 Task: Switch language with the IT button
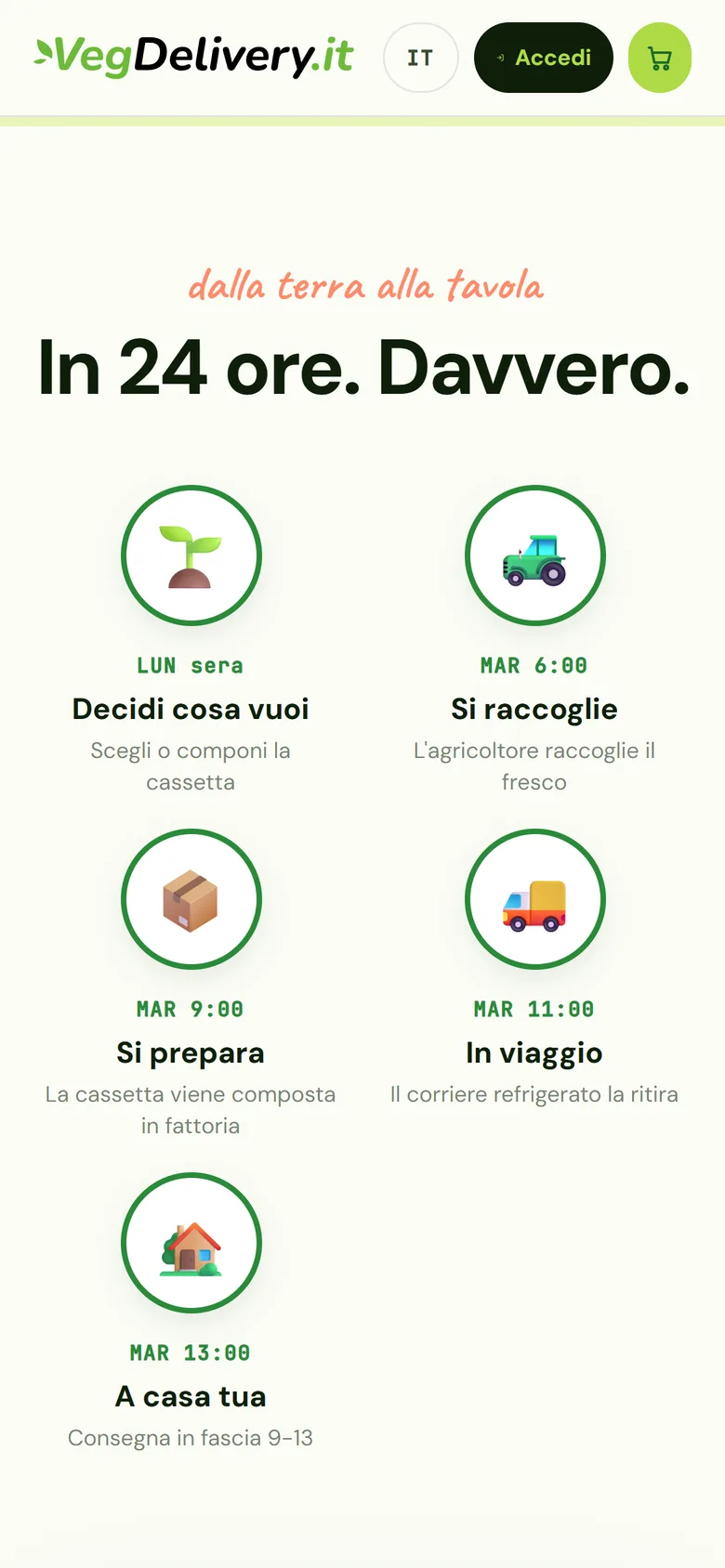421,58
